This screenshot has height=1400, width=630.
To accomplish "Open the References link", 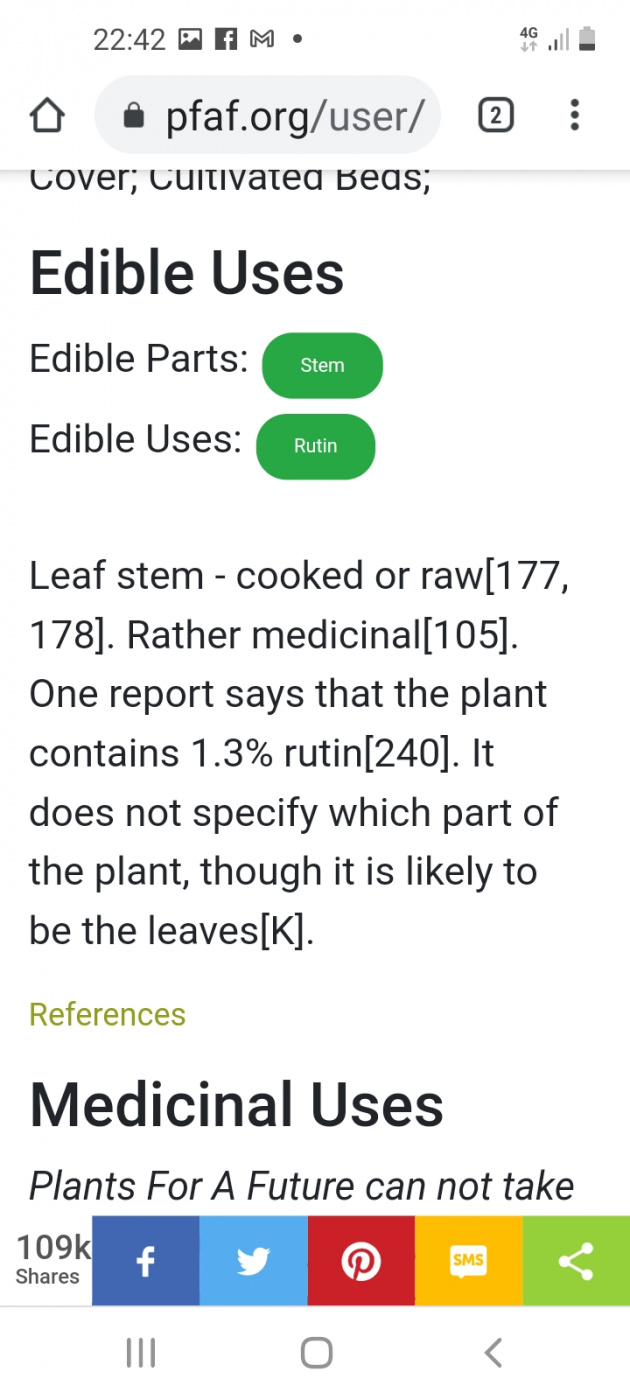I will tap(107, 1014).
